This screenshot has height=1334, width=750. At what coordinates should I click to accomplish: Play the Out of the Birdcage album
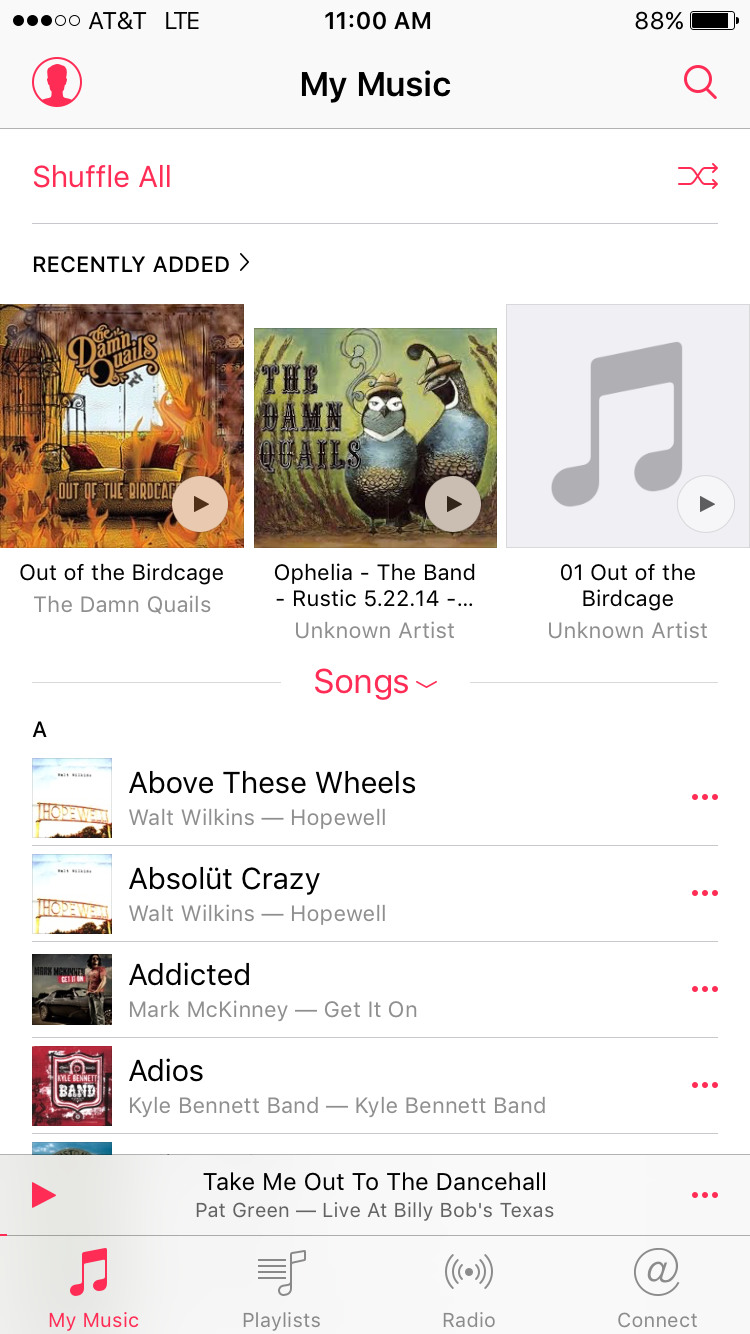click(200, 504)
